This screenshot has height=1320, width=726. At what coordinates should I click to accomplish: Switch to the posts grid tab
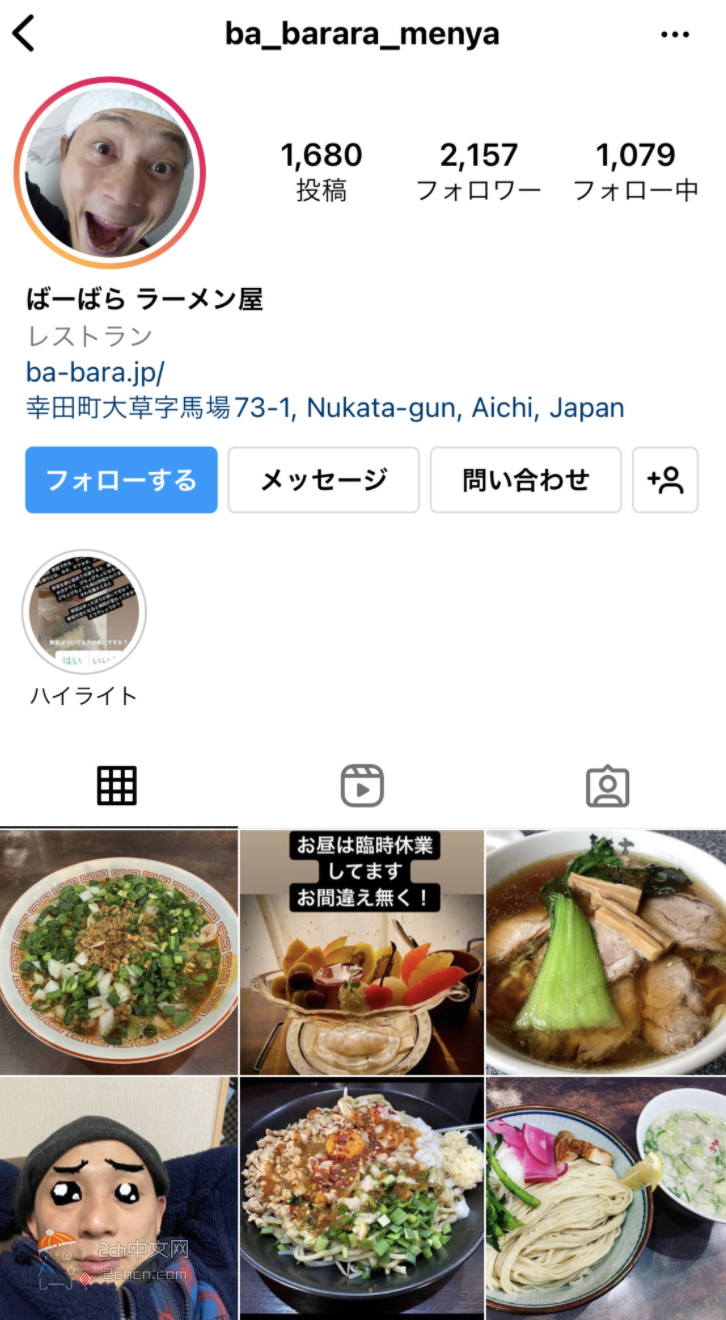[x=117, y=786]
